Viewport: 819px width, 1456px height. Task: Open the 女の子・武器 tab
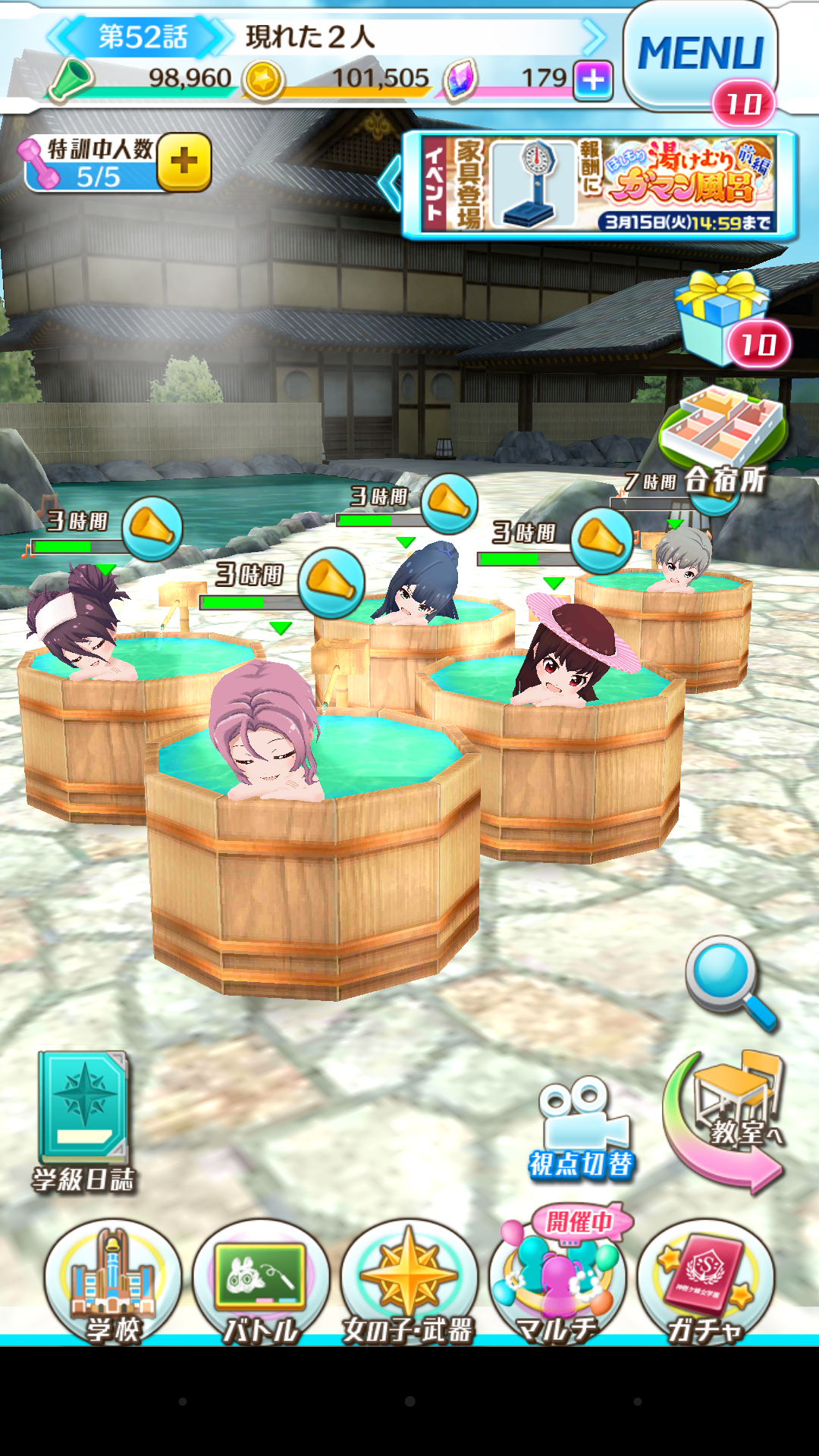pyautogui.click(x=409, y=1283)
